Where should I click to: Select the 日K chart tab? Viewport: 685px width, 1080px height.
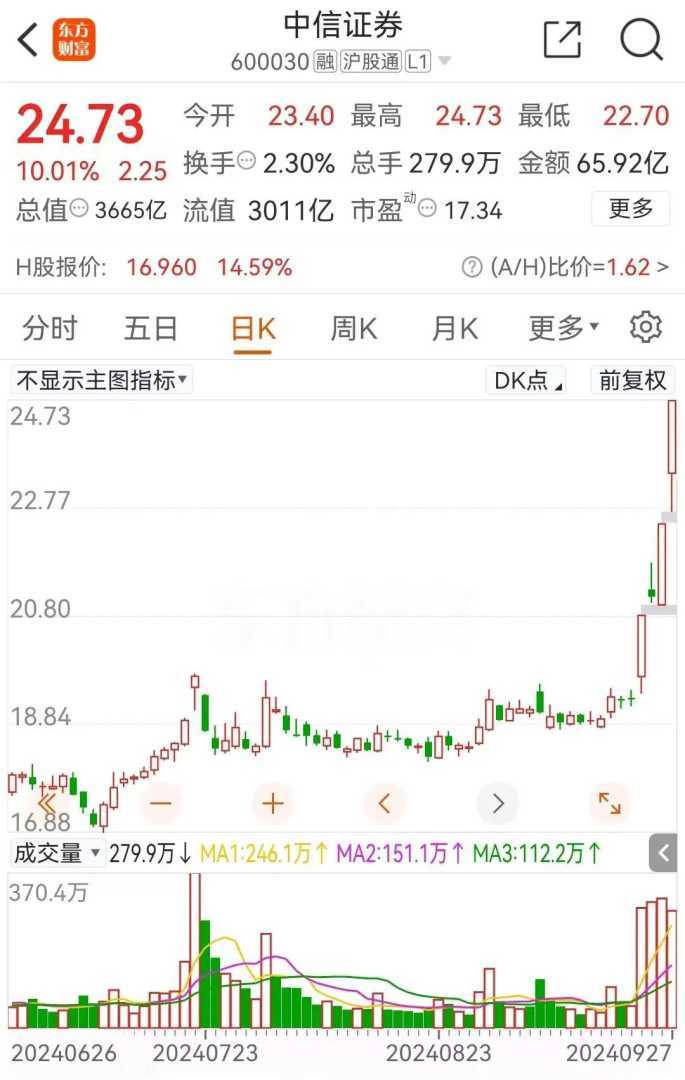[253, 328]
